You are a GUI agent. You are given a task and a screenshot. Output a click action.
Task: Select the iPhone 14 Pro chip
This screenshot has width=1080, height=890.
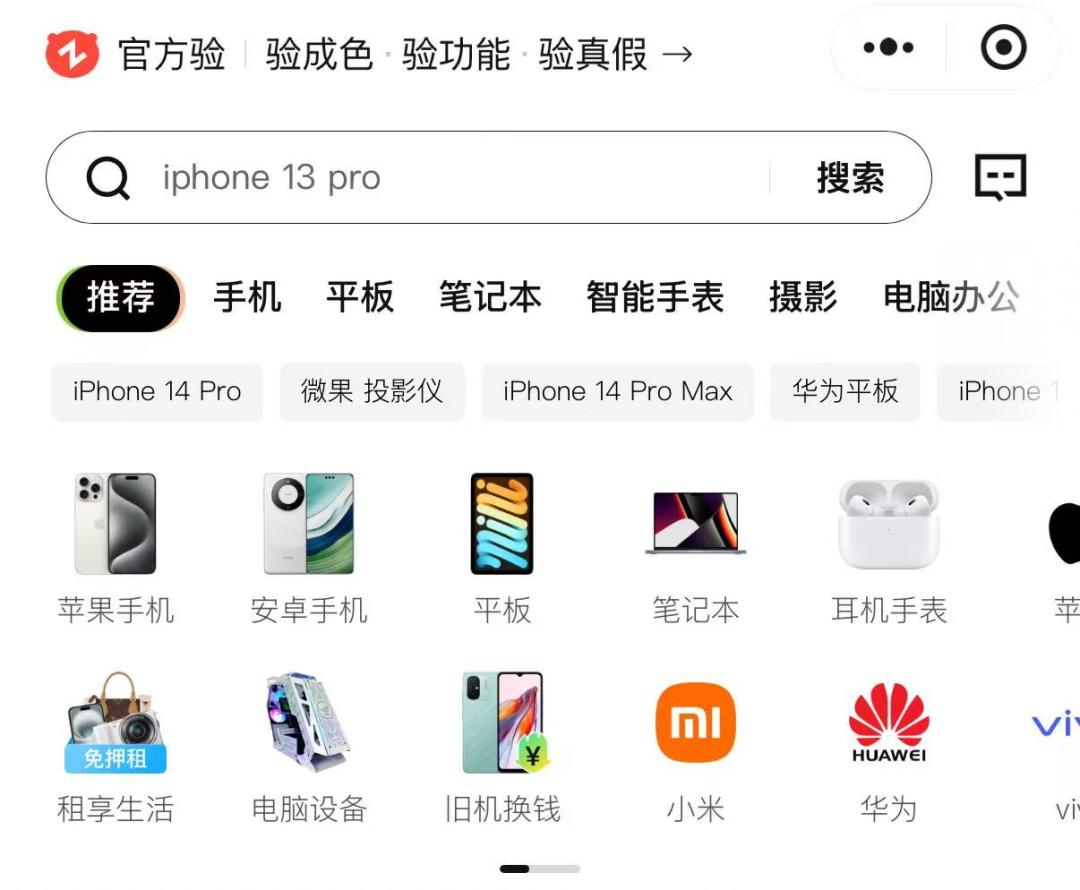[x=157, y=391]
